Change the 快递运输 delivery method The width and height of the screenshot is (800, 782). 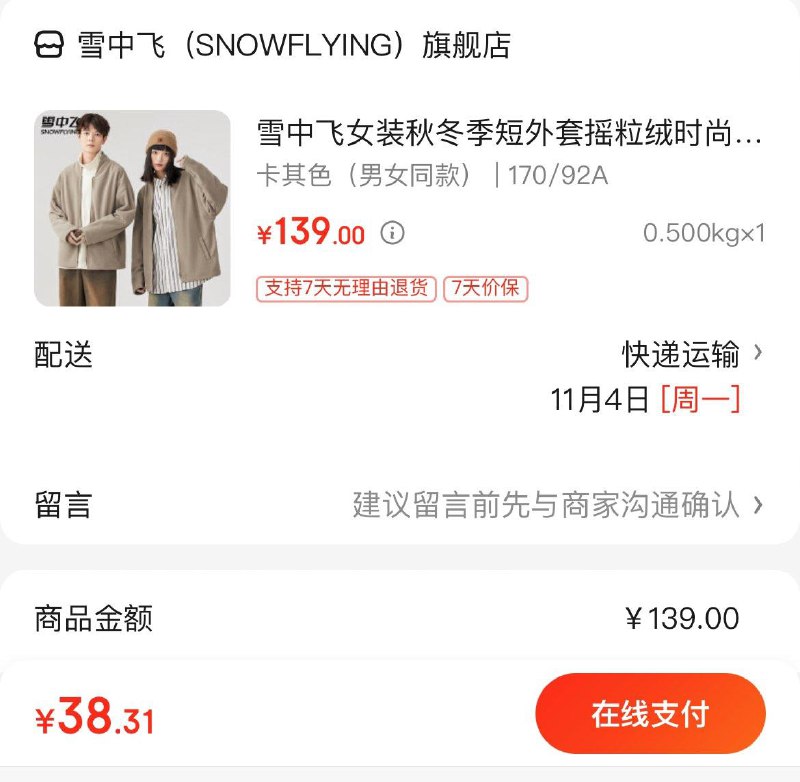692,354
